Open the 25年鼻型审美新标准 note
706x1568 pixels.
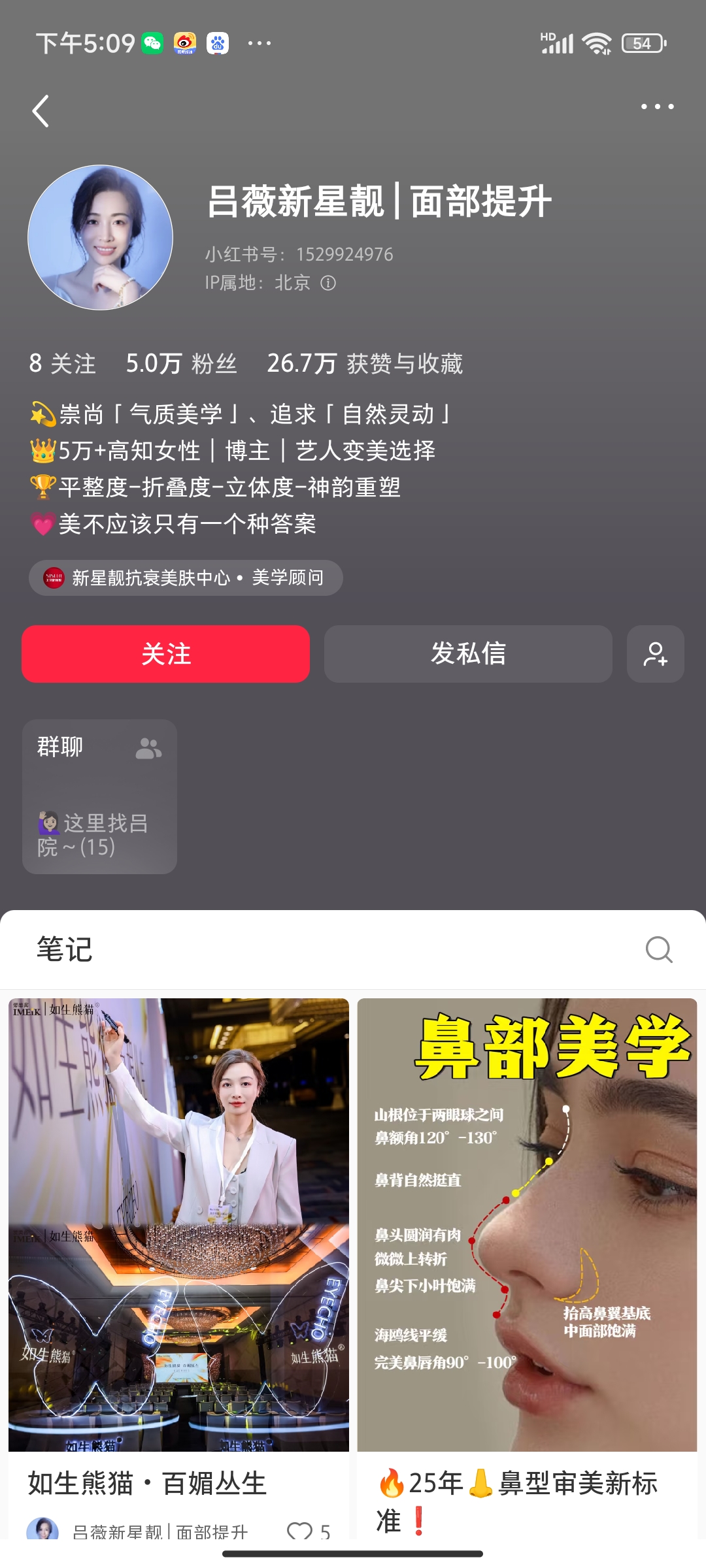tap(527, 1224)
